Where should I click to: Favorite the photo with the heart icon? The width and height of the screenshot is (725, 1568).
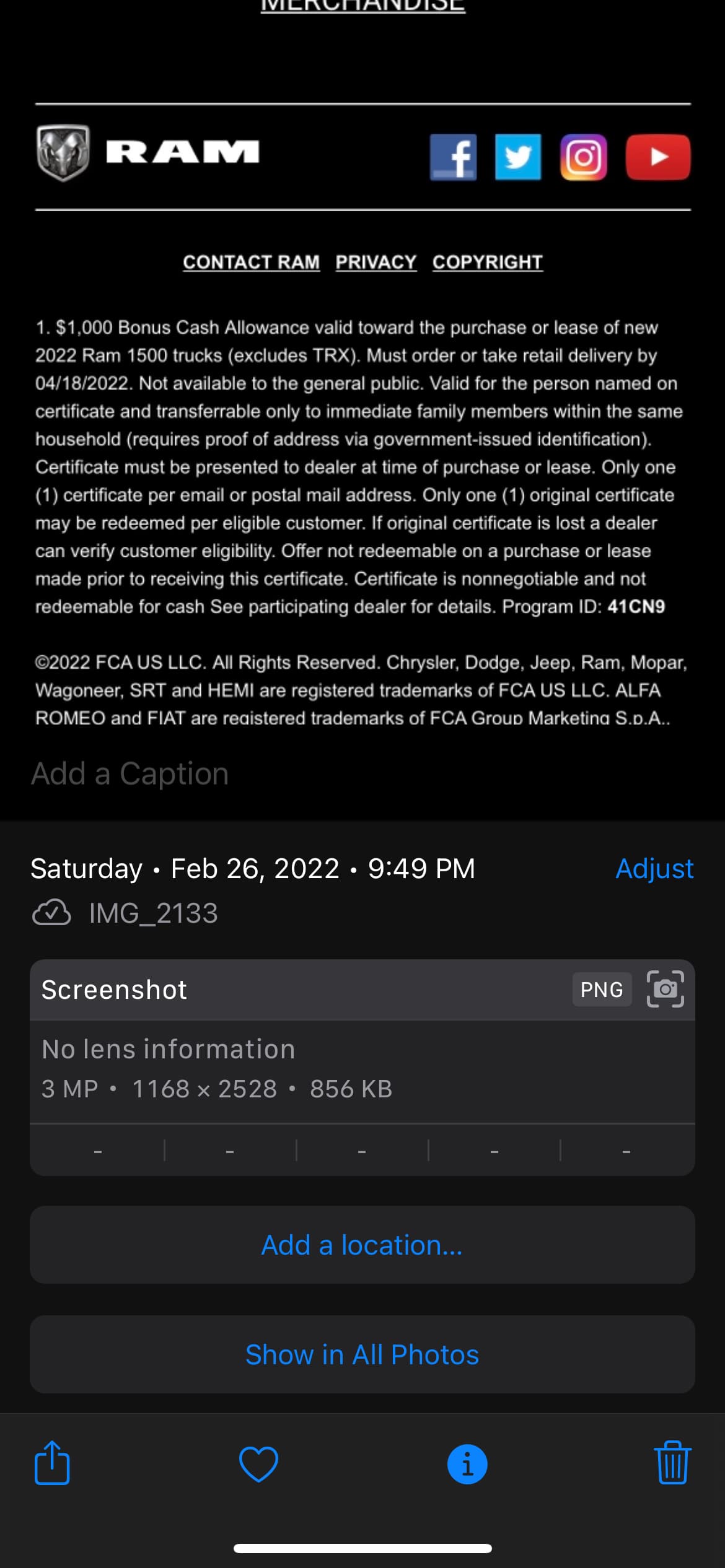pyautogui.click(x=258, y=1465)
